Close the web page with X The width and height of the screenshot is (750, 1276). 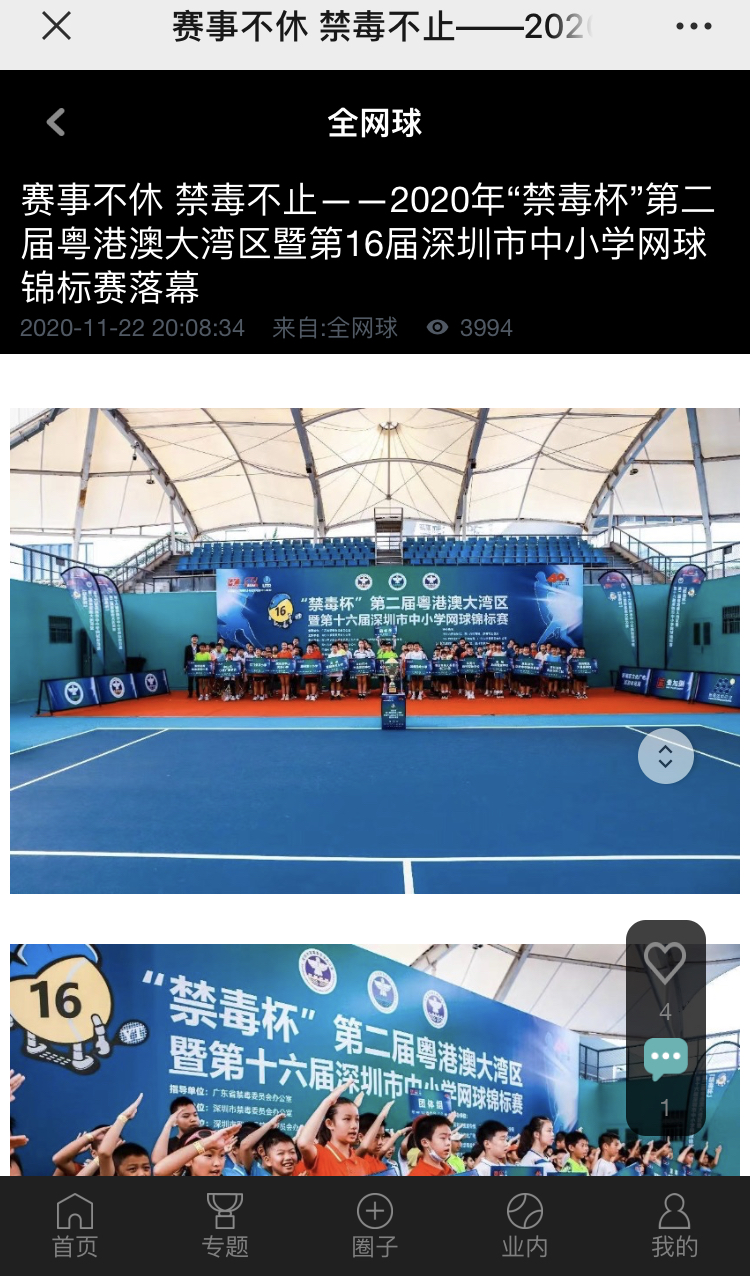coord(56,27)
